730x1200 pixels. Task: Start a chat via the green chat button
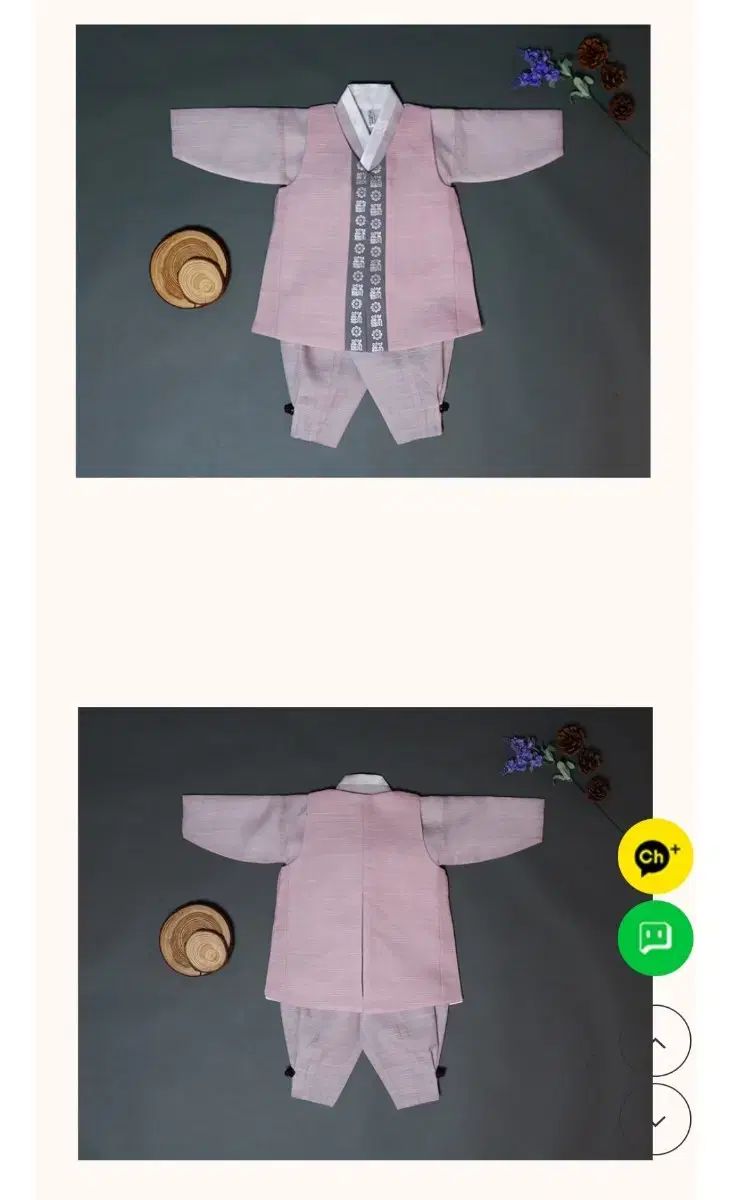coord(655,938)
